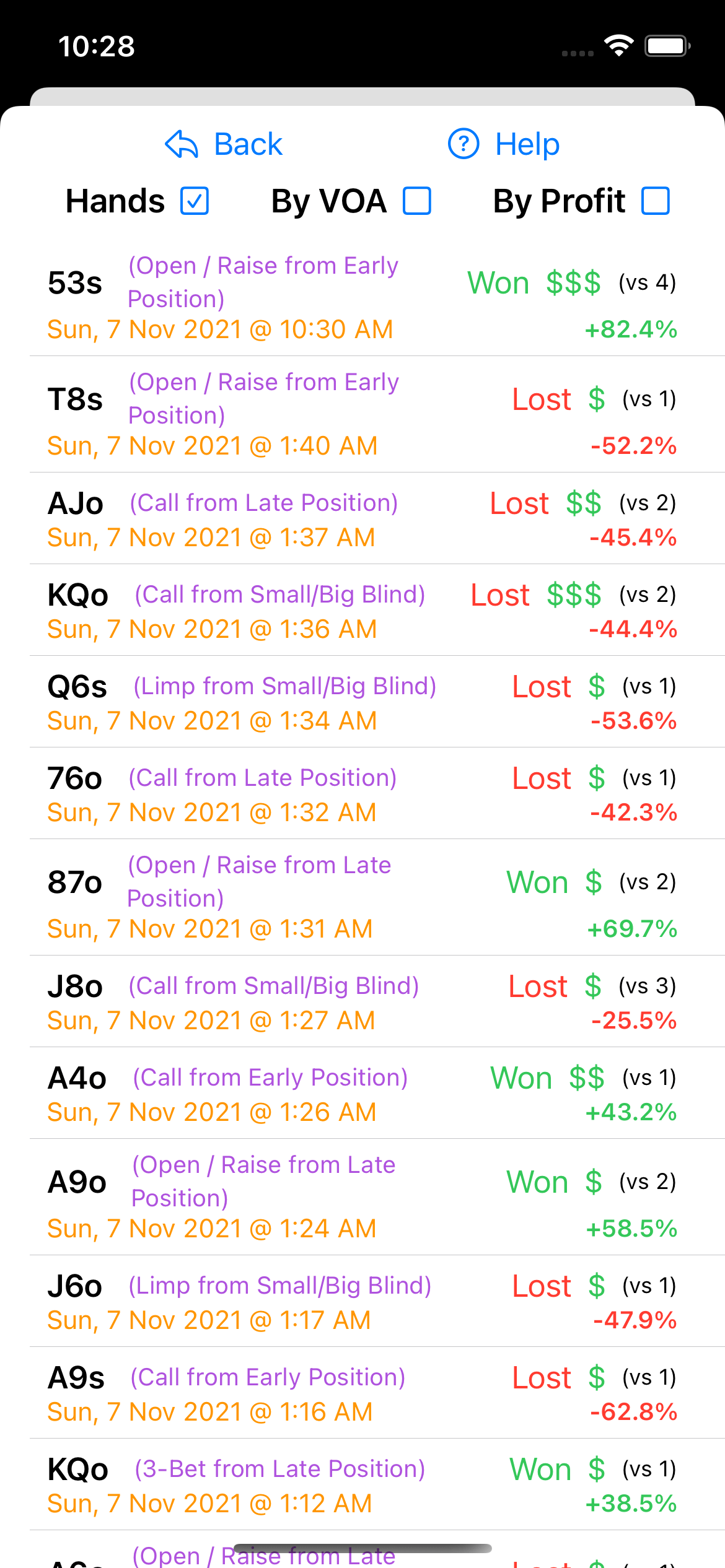
Task: Open the Help page
Action: (x=504, y=144)
